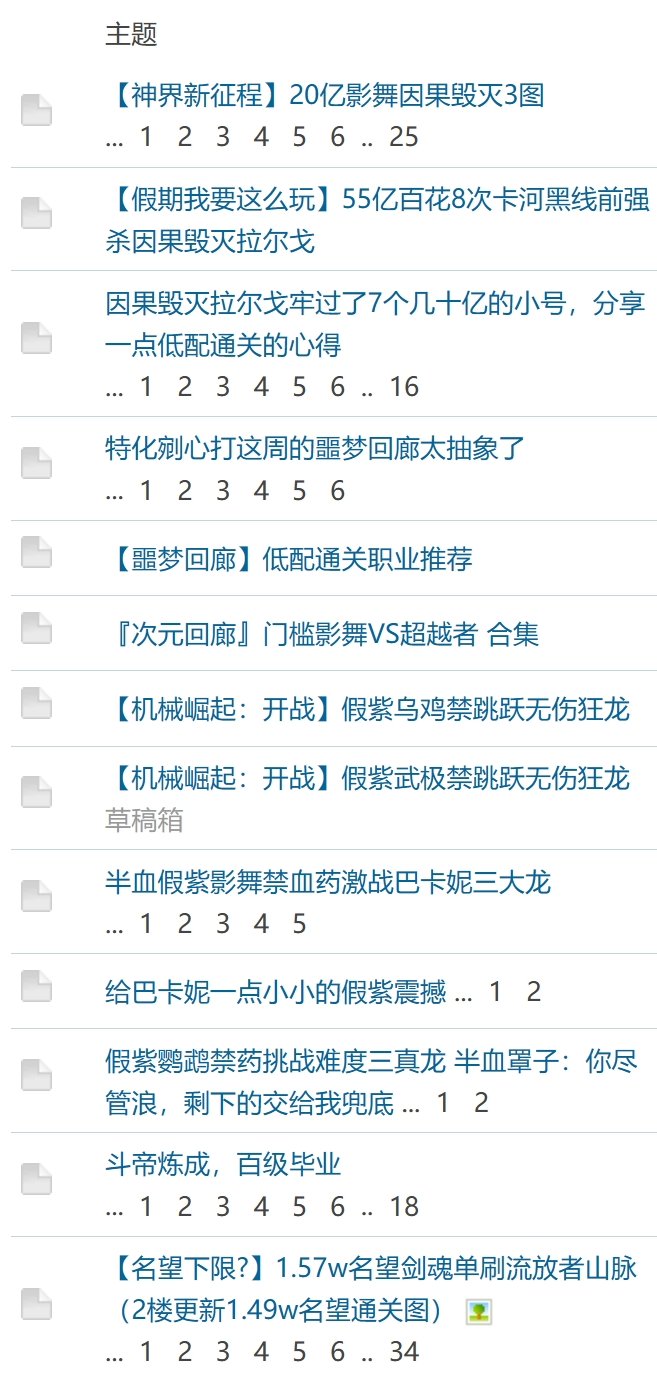This screenshot has height=1380, width=657.
Task: Open page 2 of 给巴卡妮一点小小的假紫震撼
Action: (x=534, y=992)
